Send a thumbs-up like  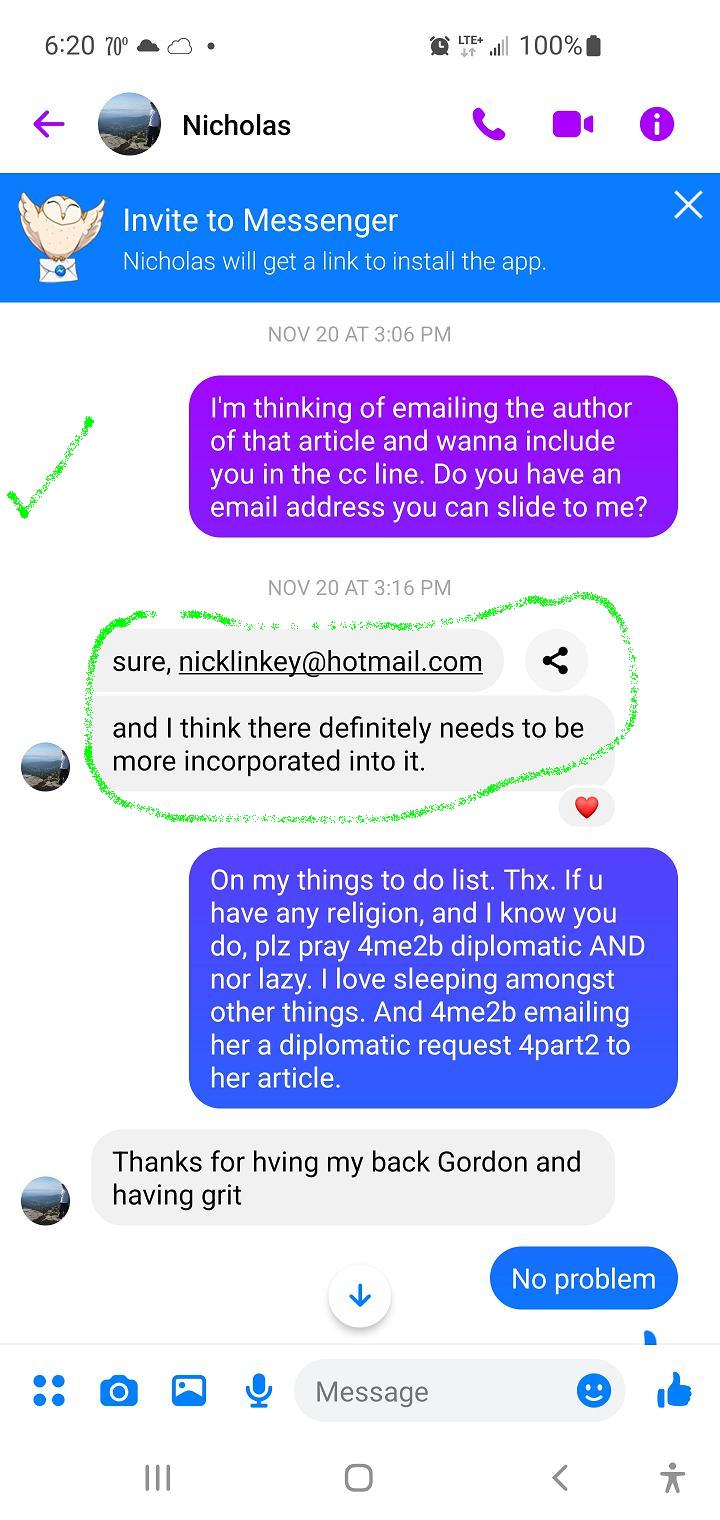coord(674,1390)
